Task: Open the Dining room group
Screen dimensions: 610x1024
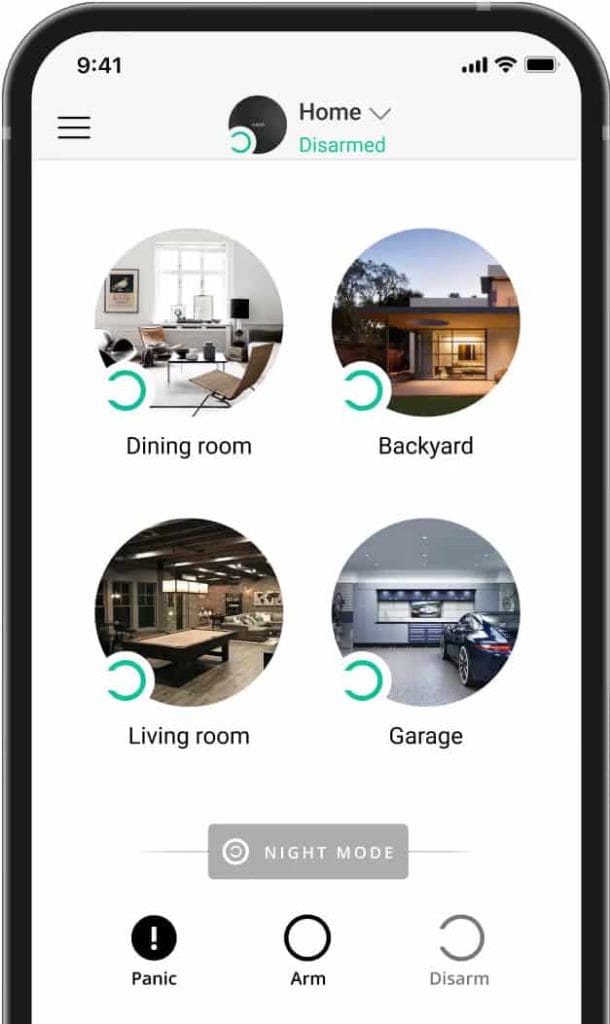Action: click(189, 322)
